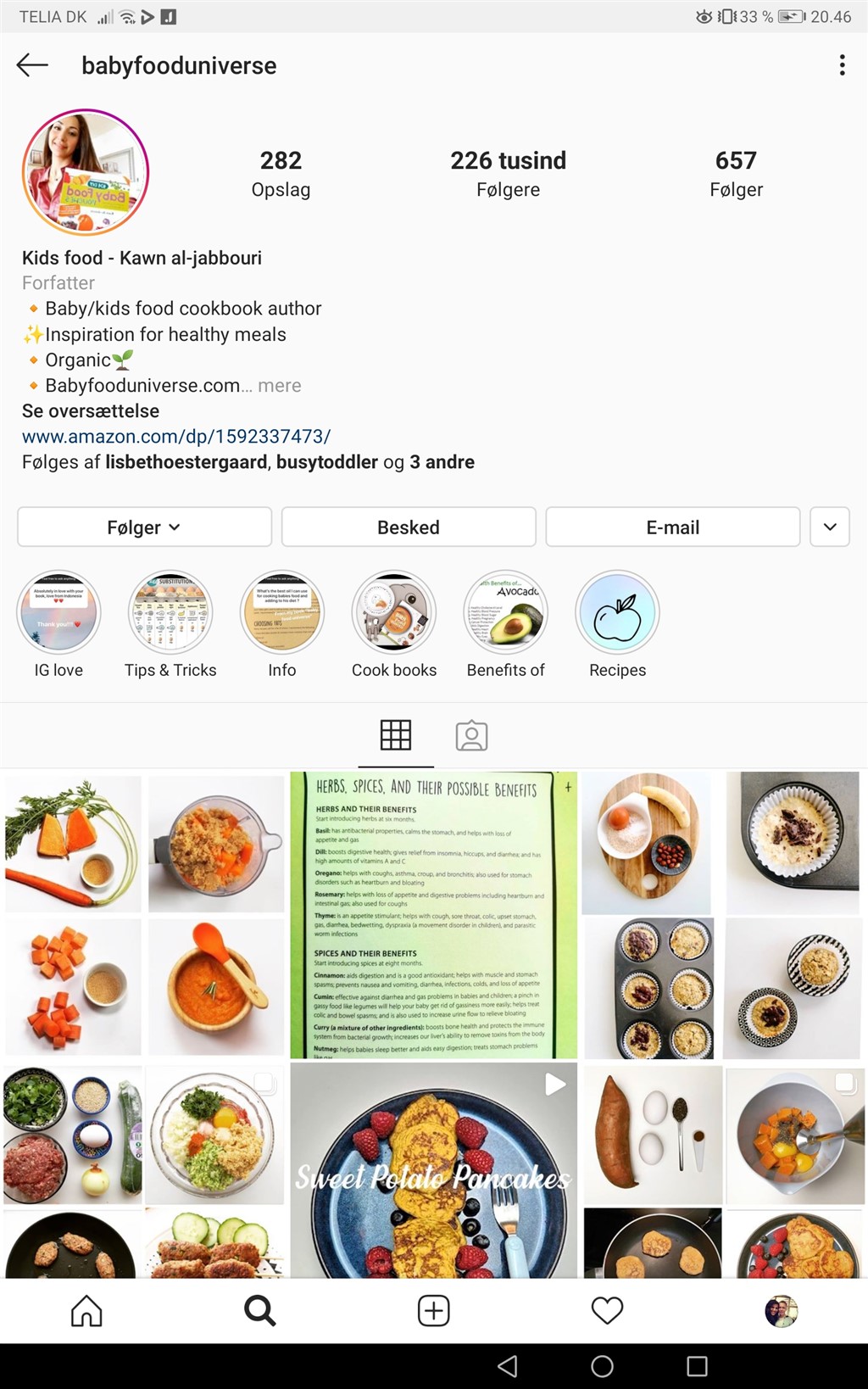Expand suggested accounts chevron button

830,527
